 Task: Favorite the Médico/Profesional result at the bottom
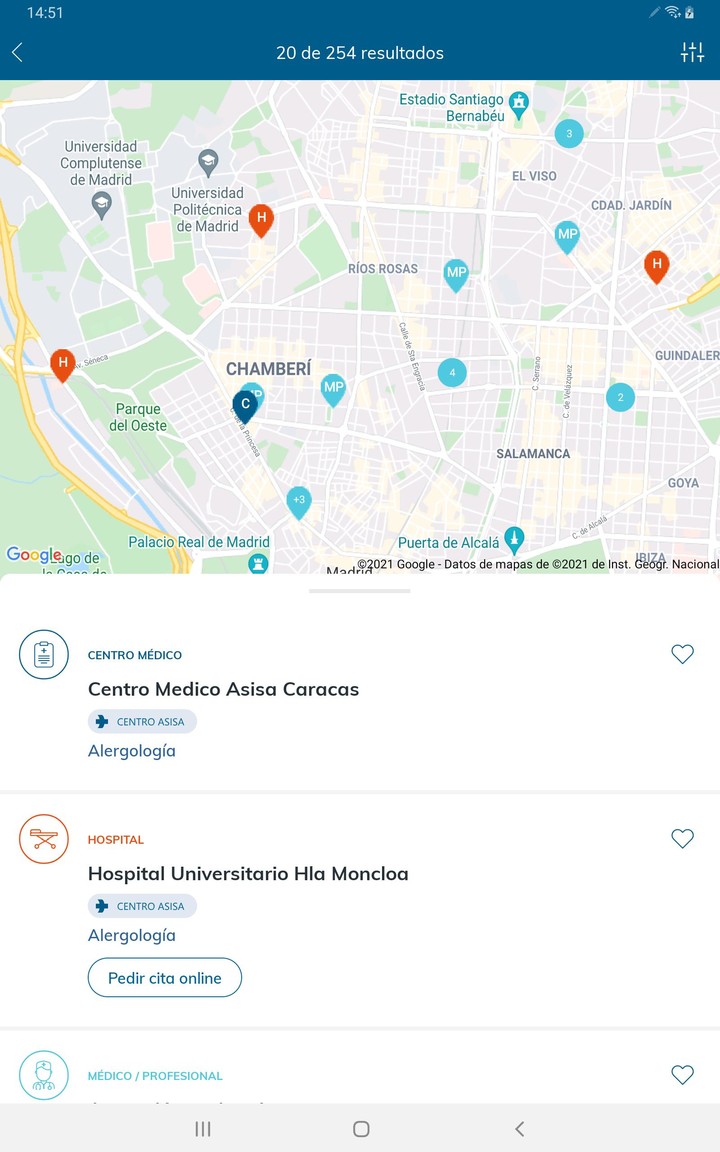point(683,1074)
